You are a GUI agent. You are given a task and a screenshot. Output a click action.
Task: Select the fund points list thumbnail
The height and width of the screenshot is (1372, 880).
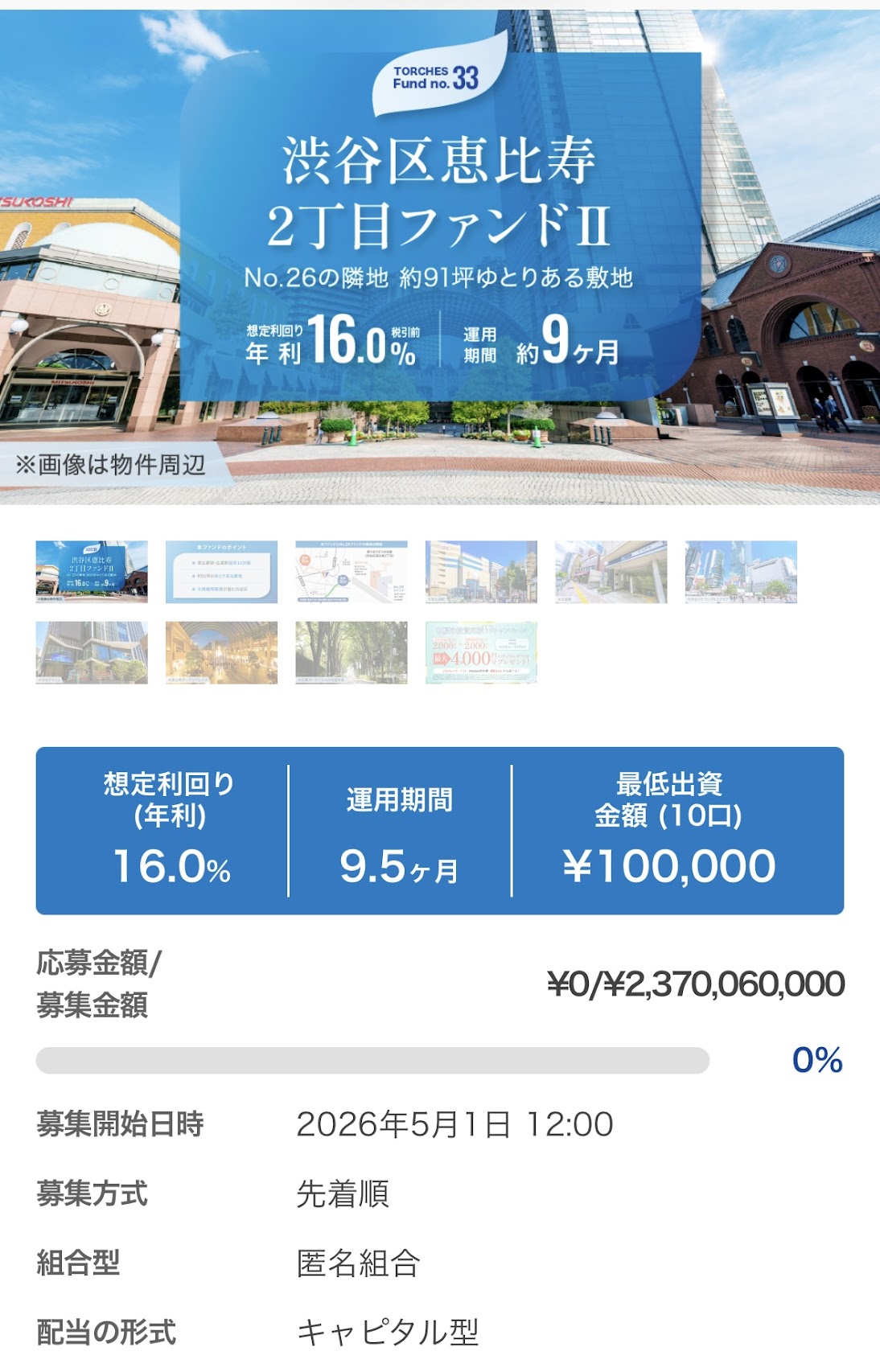point(221,572)
